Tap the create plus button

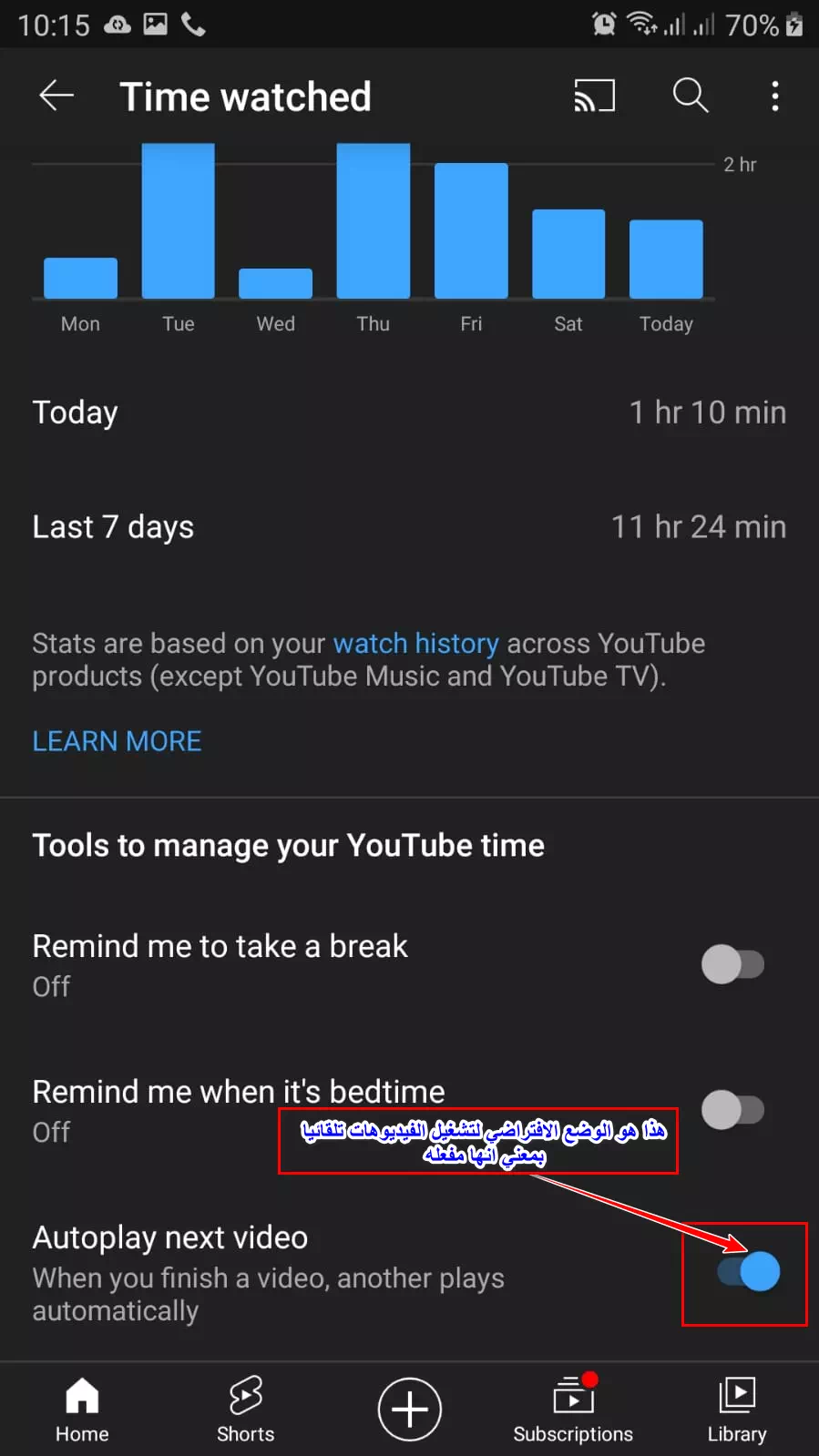coord(410,1410)
